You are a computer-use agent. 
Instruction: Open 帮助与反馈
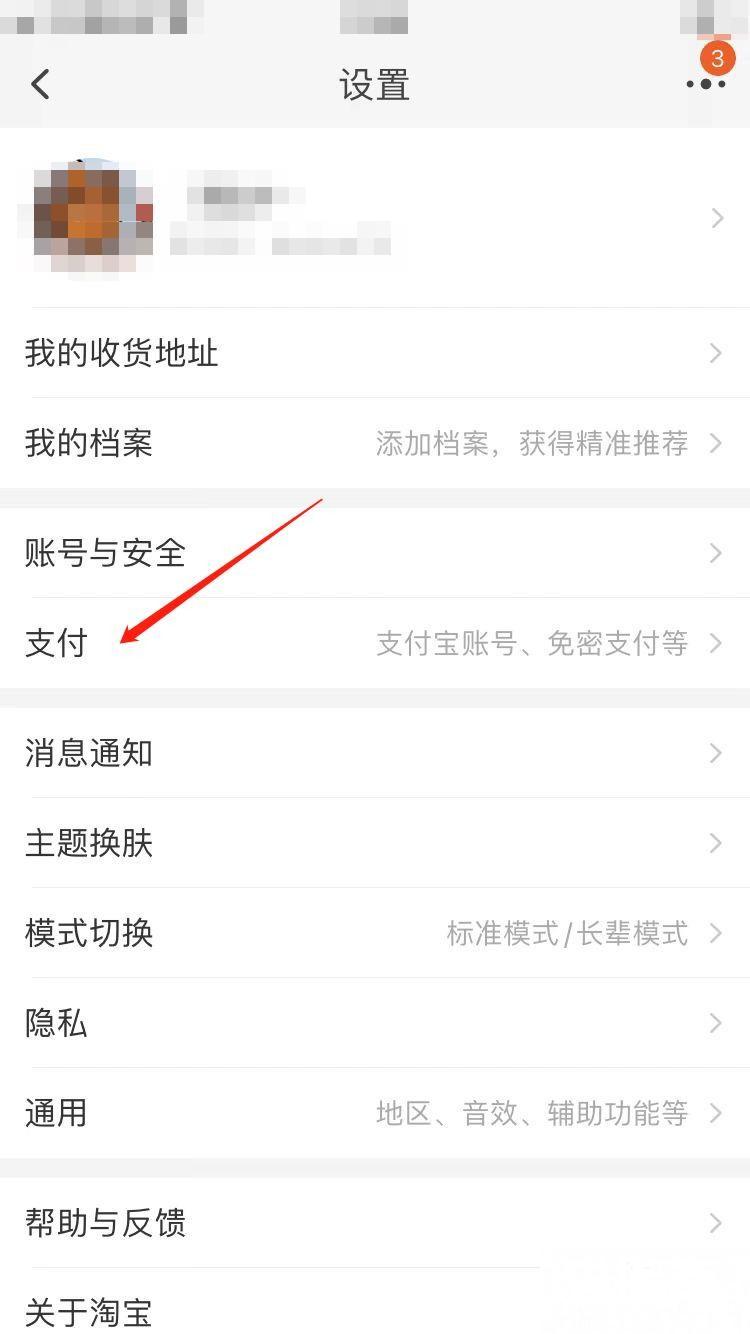point(375,1223)
